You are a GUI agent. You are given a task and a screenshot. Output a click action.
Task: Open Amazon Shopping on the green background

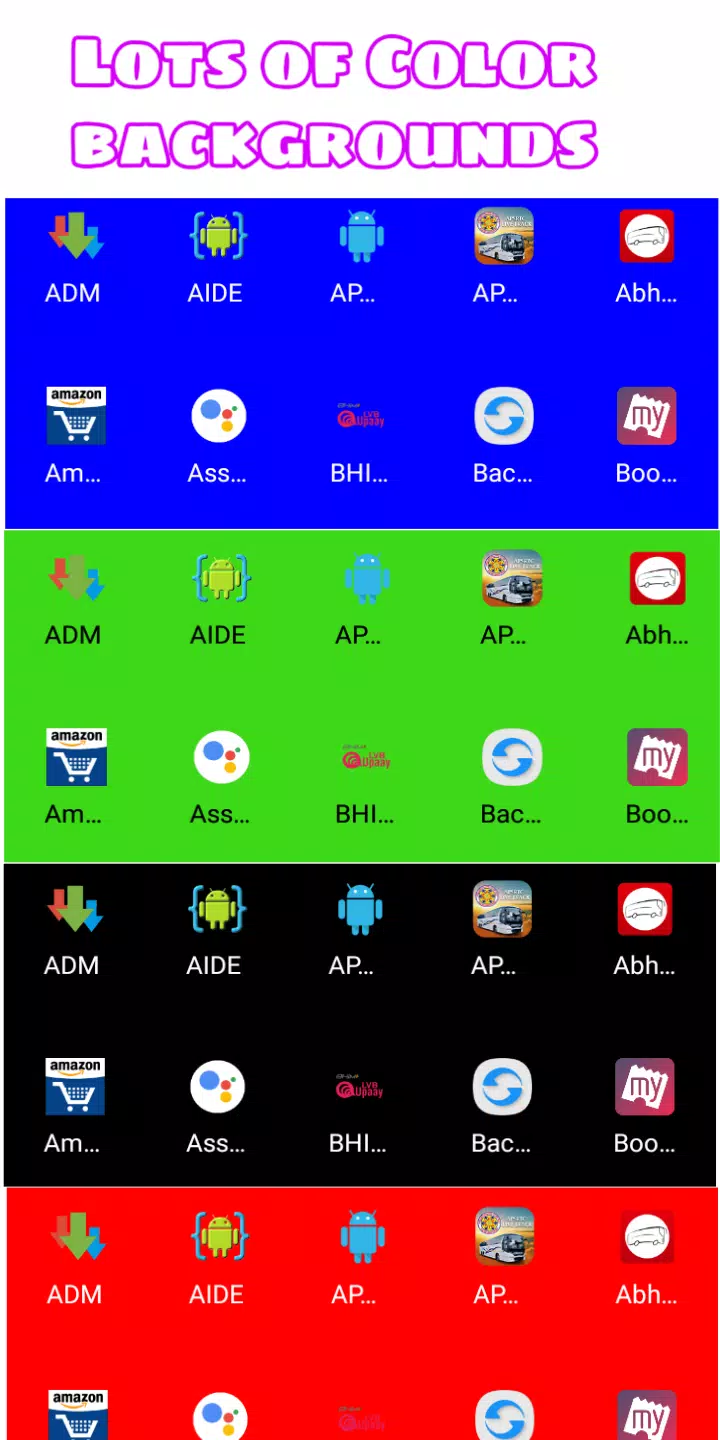76,757
